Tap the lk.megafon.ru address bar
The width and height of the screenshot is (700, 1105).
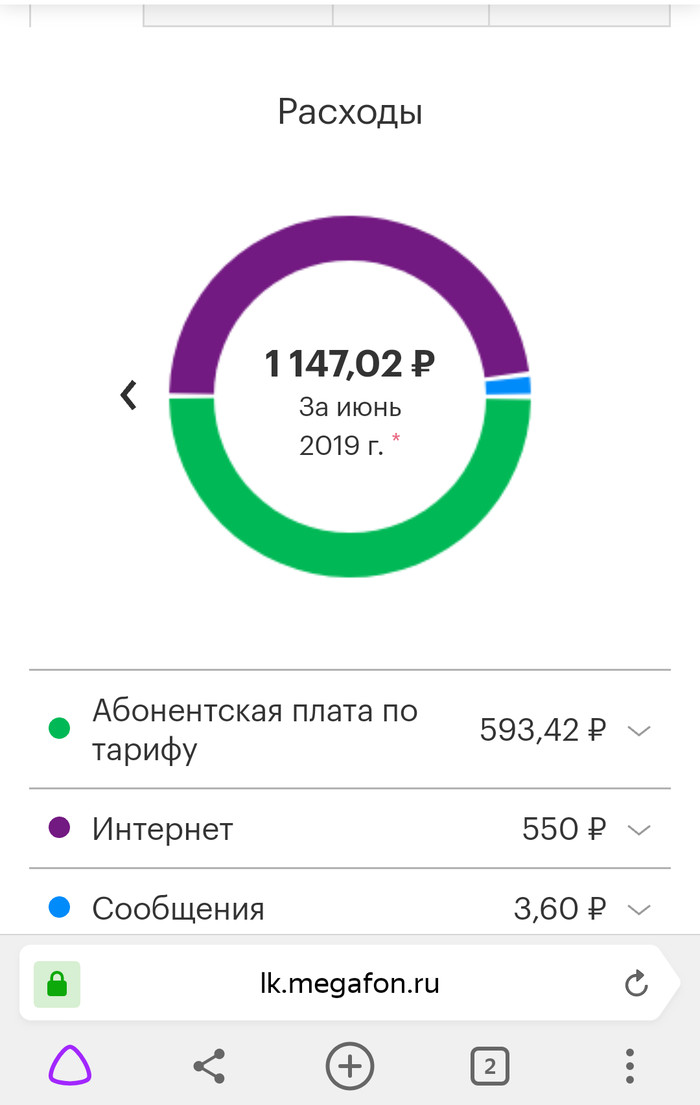345,984
